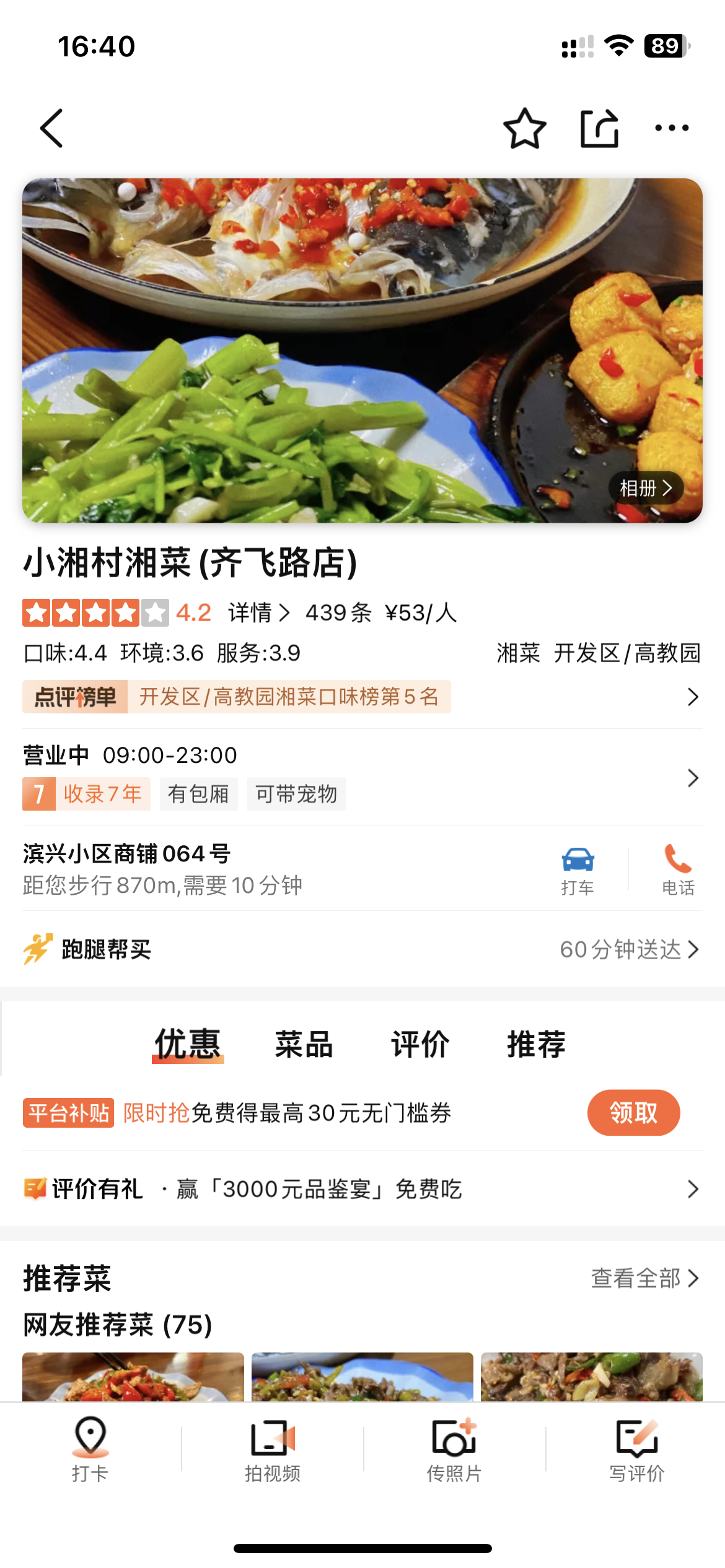Open the 相册 photo album
The height and width of the screenshot is (1568, 725).
[x=646, y=488]
